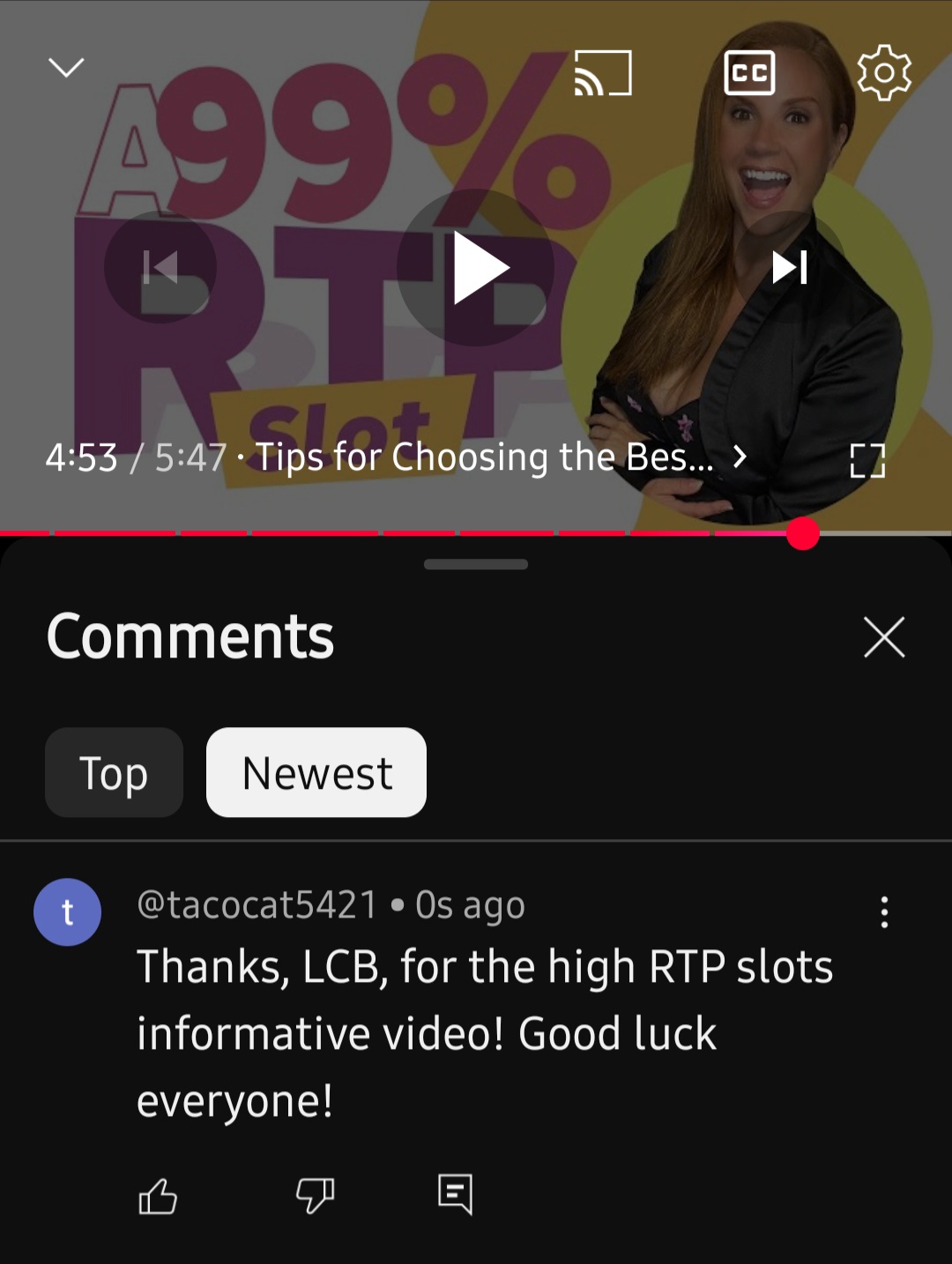Screen dimensions: 952x1264
Task: Play the paused video
Action: (x=476, y=267)
